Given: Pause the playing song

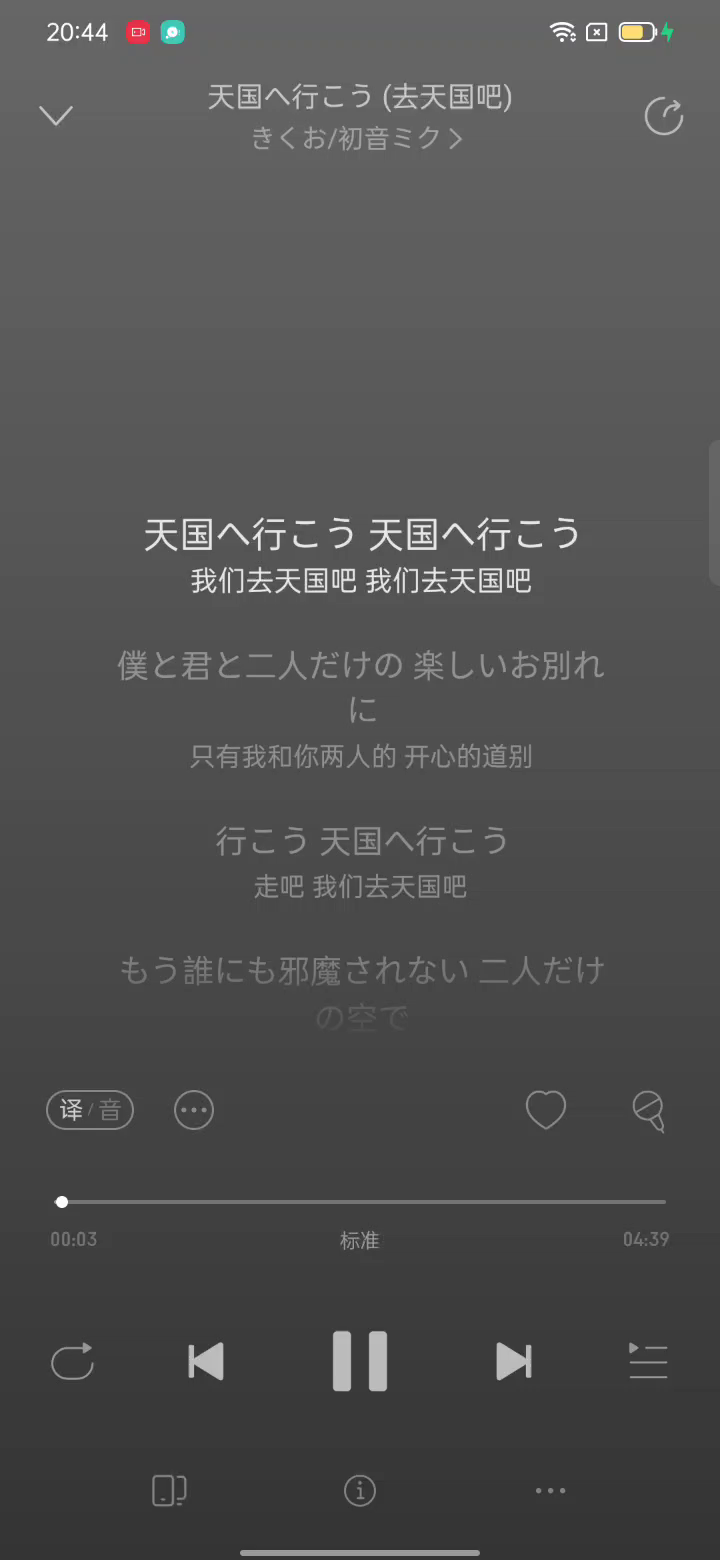Looking at the screenshot, I should [x=360, y=1361].
